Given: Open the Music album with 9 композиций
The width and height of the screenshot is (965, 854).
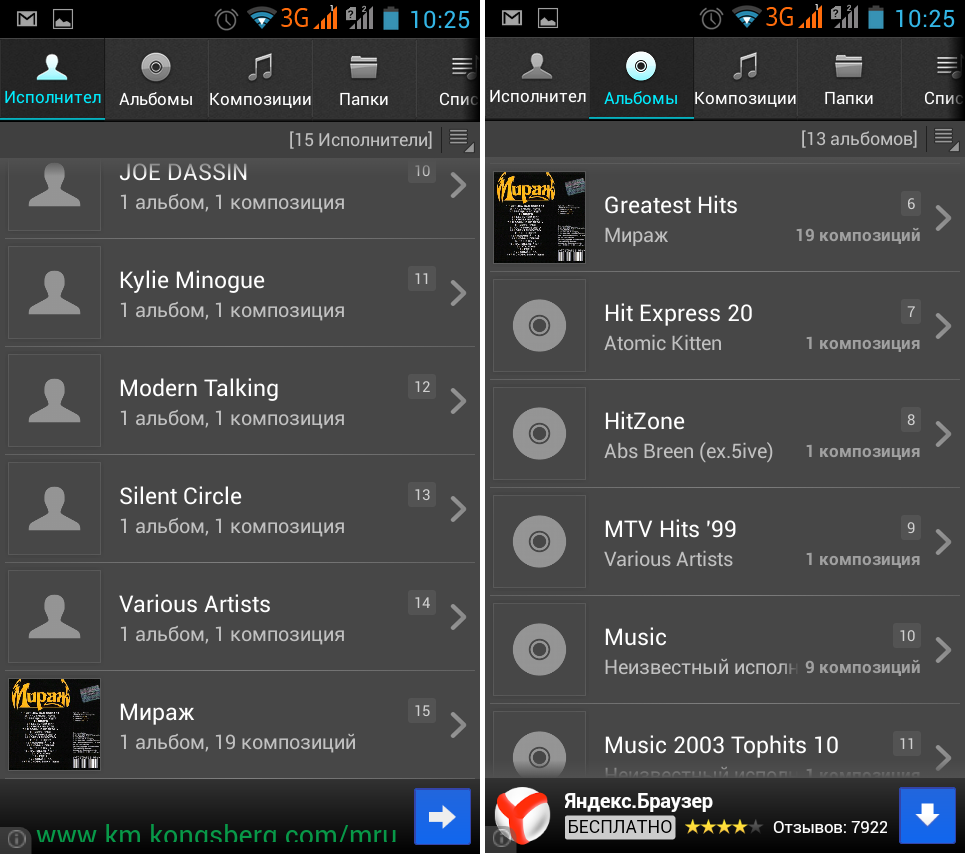Looking at the screenshot, I should (725, 651).
